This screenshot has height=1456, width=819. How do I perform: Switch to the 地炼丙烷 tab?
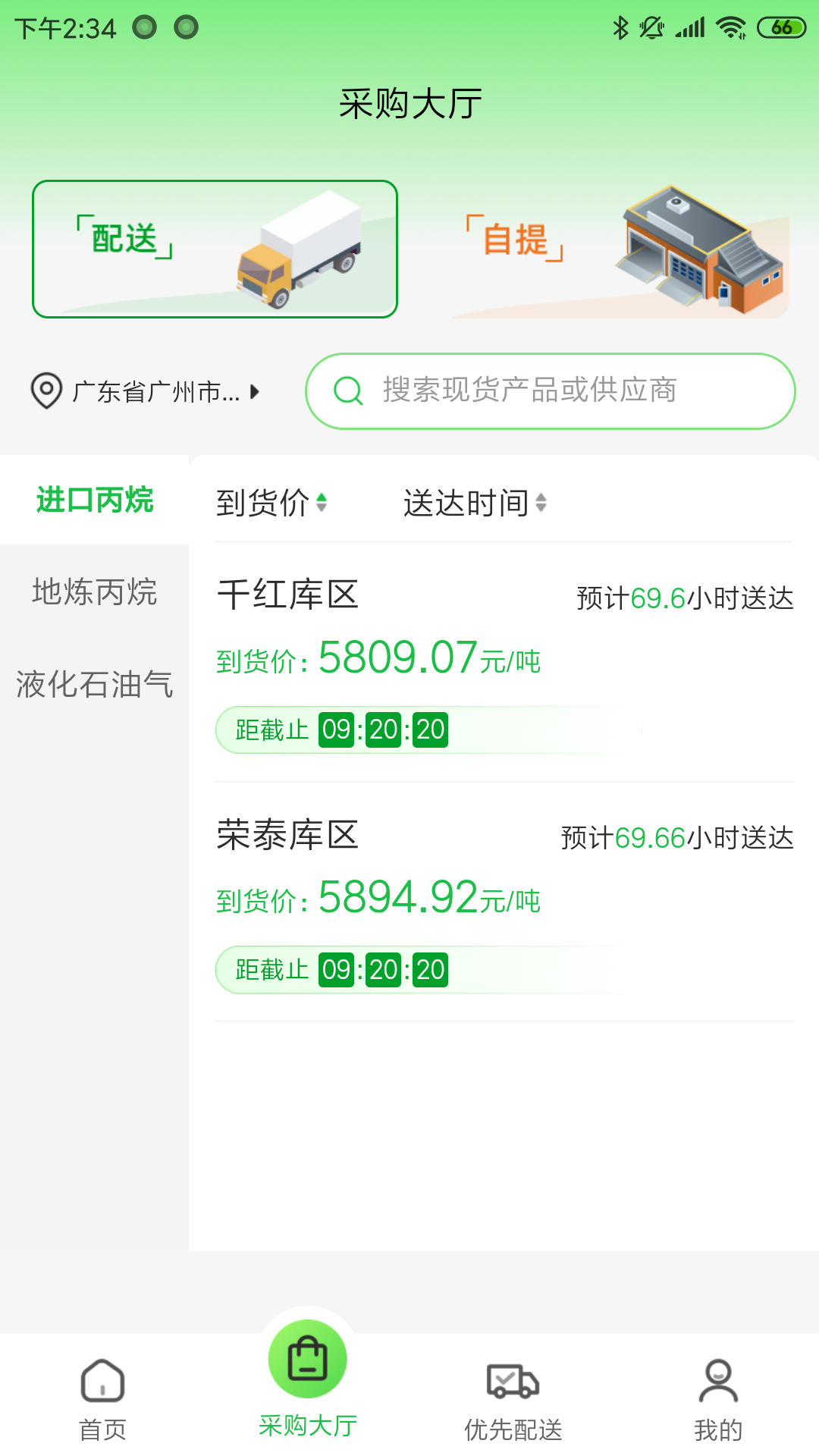point(94,594)
